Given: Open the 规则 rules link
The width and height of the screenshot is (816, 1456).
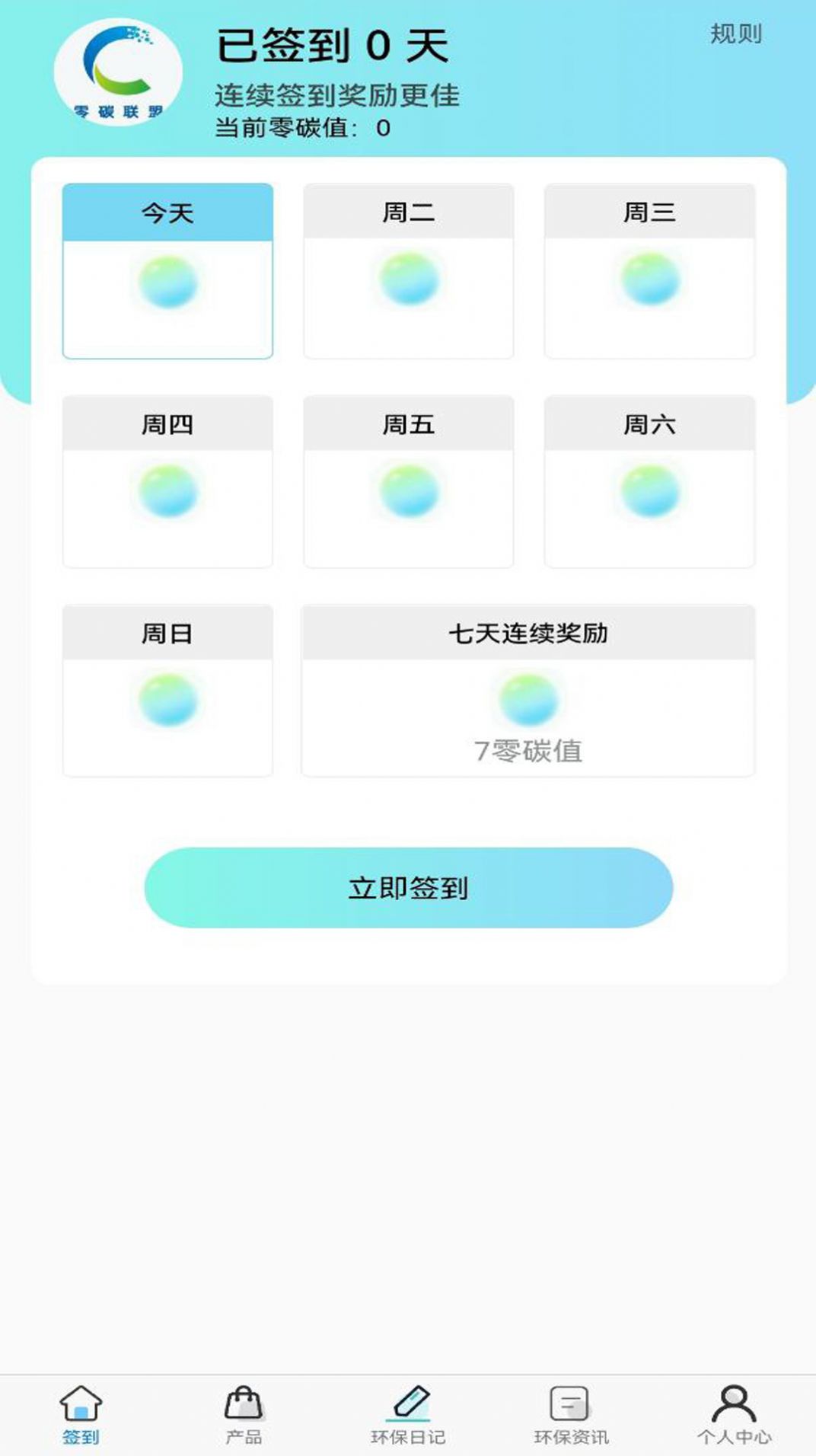Looking at the screenshot, I should [x=737, y=34].
